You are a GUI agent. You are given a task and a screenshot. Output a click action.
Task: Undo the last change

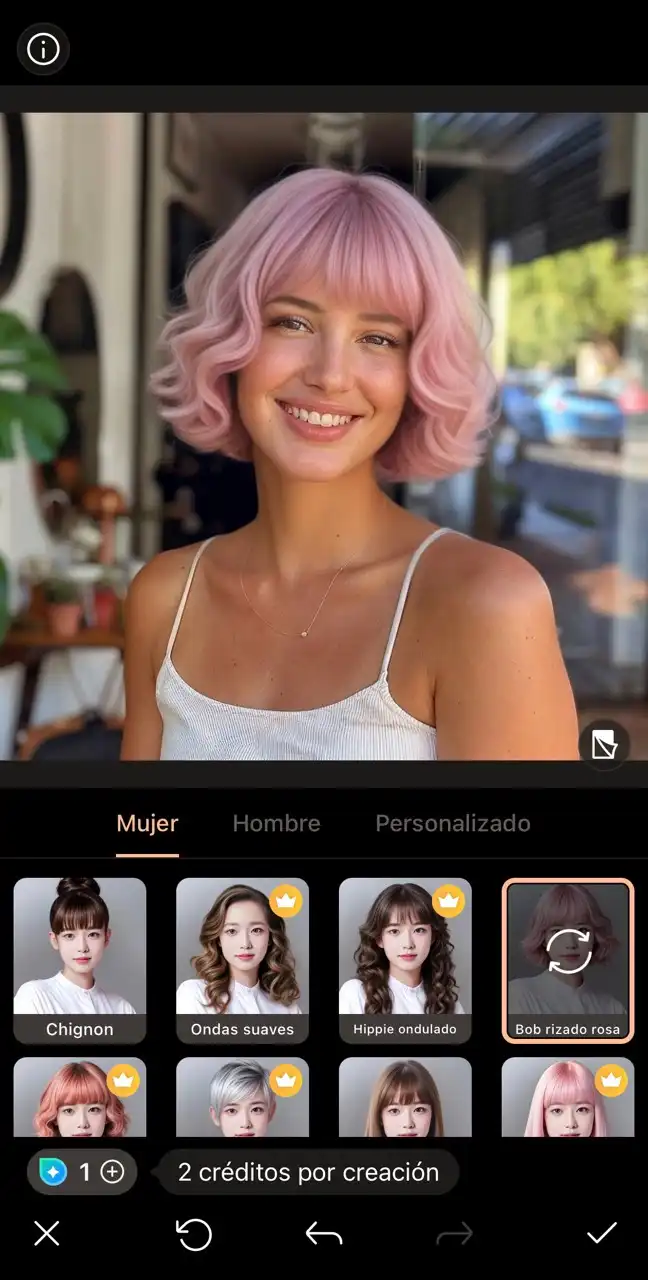[324, 1234]
